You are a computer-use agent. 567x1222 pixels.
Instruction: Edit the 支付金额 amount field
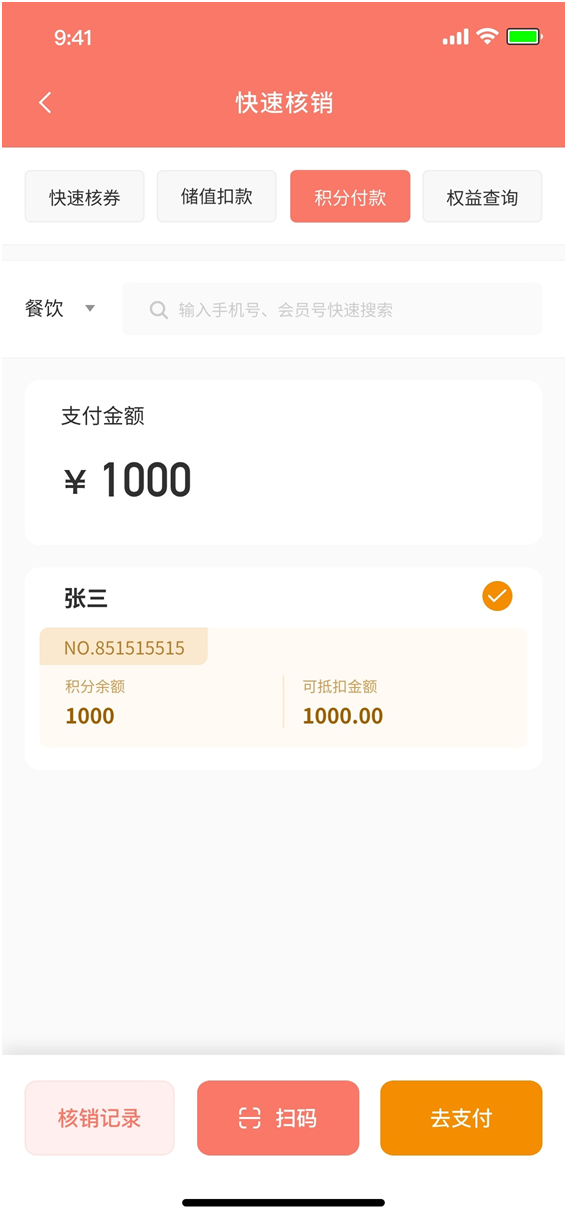(x=283, y=480)
